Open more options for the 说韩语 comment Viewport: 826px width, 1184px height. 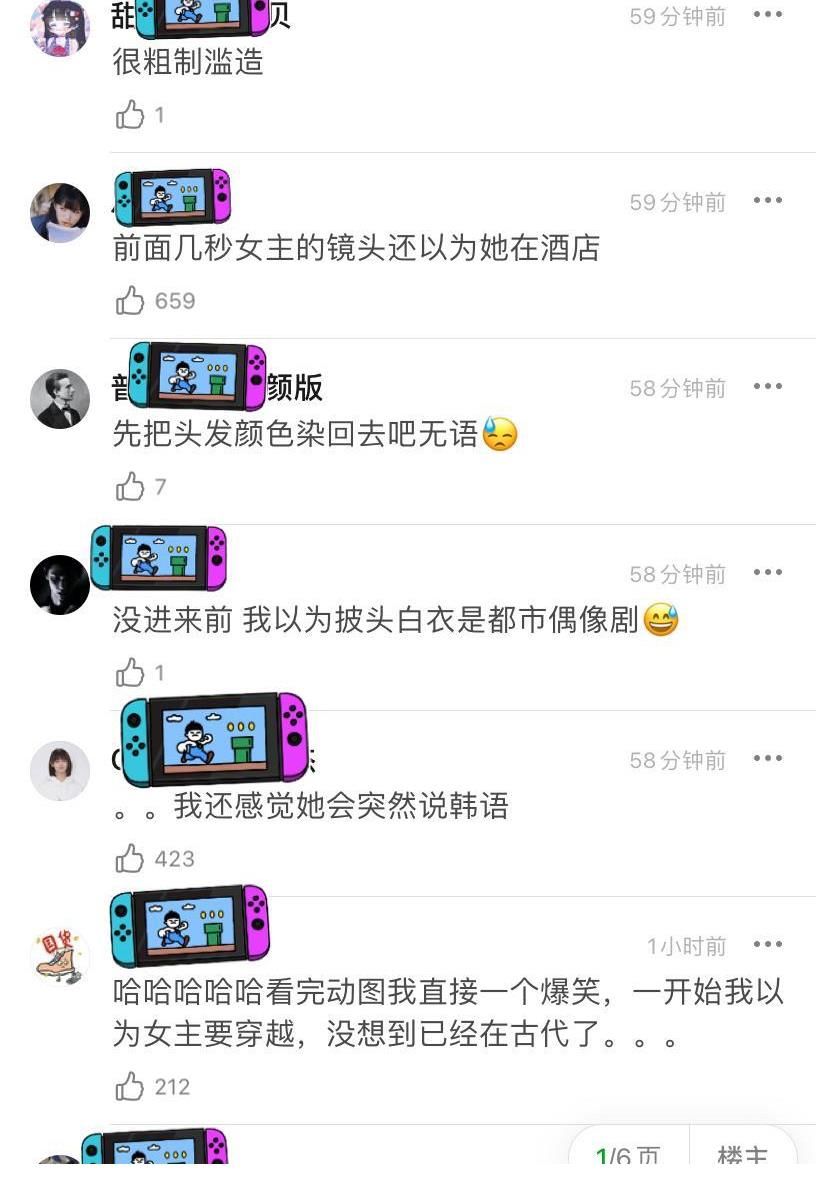(x=767, y=758)
